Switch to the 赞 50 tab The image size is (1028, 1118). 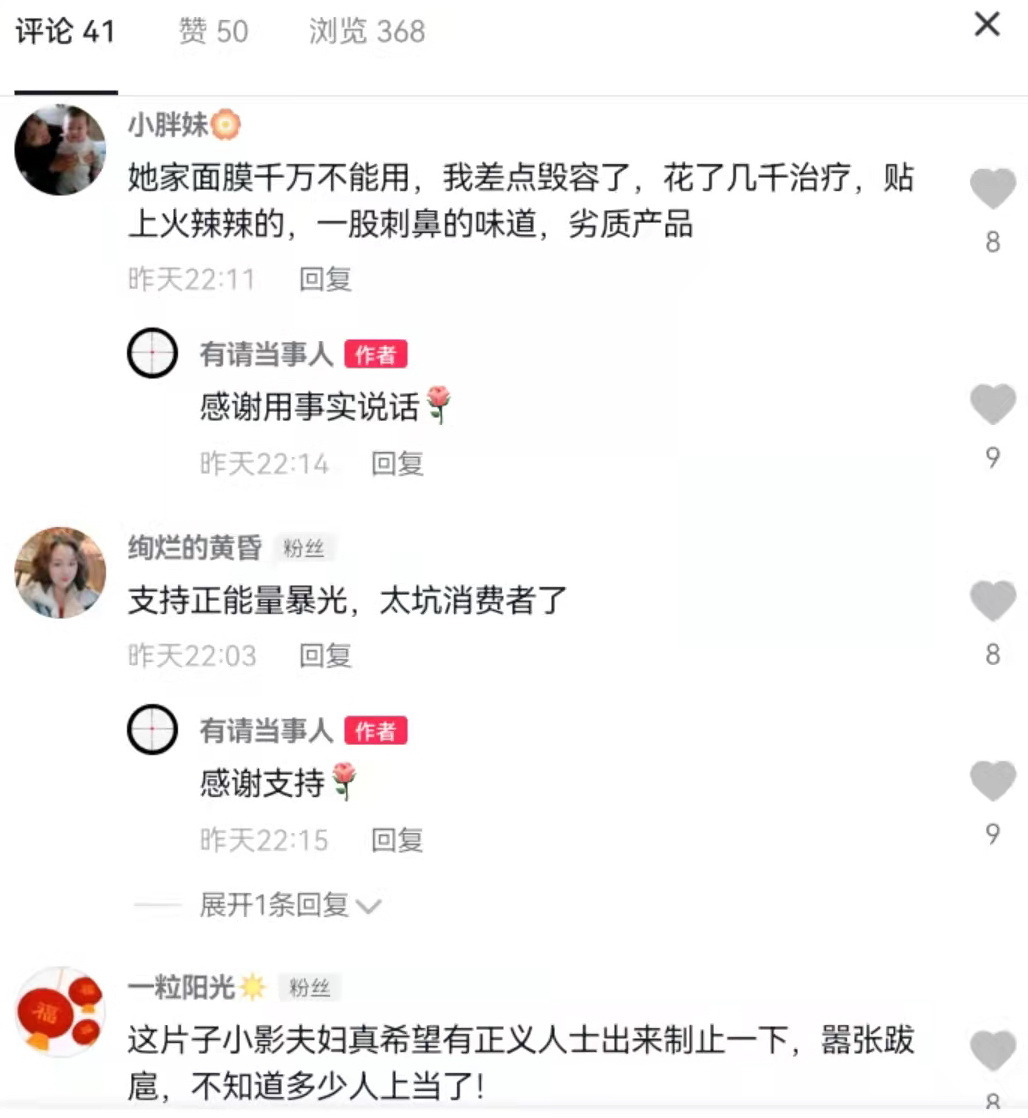[213, 32]
